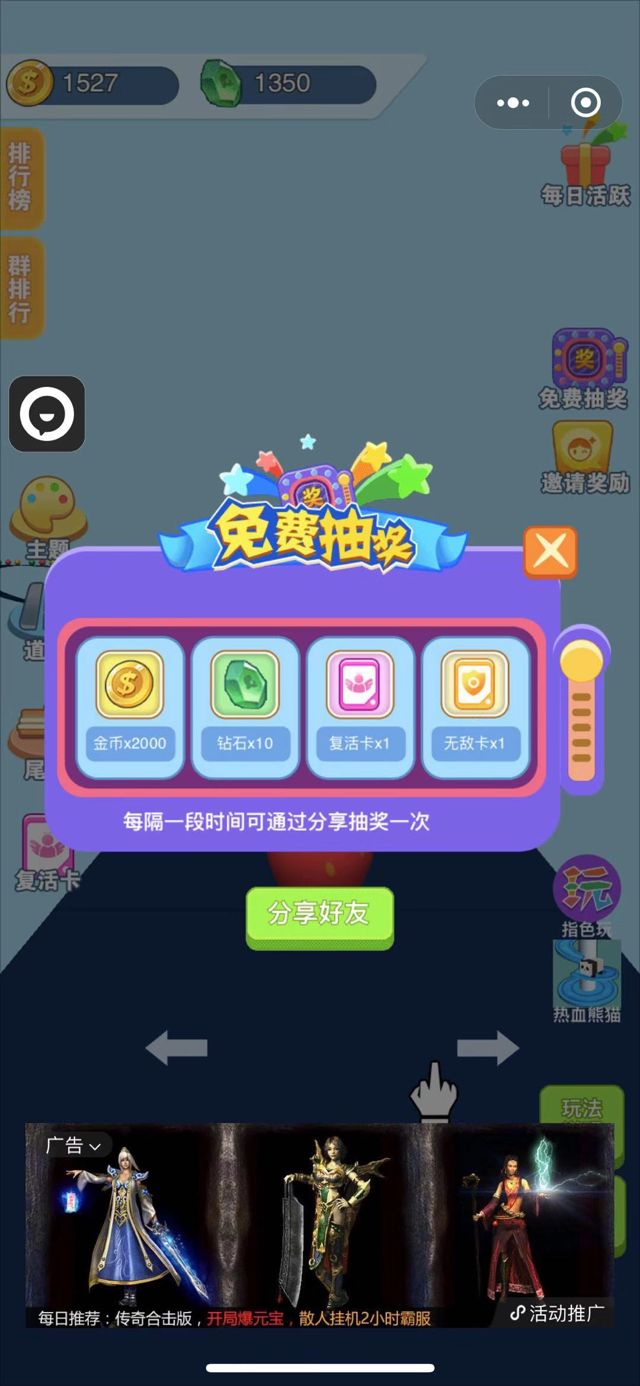Viewport: 640px width, 1386px height.
Task: Open the mini program more options menu
Action: [513, 103]
